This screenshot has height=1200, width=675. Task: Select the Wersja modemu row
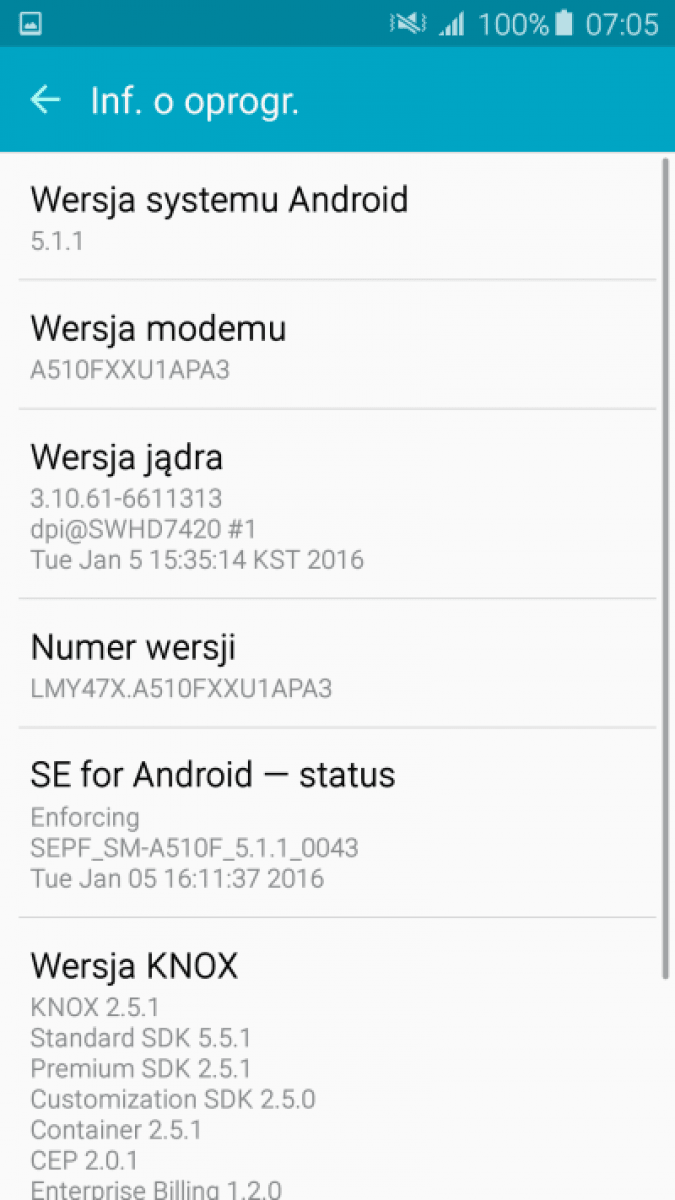[x=337, y=345]
